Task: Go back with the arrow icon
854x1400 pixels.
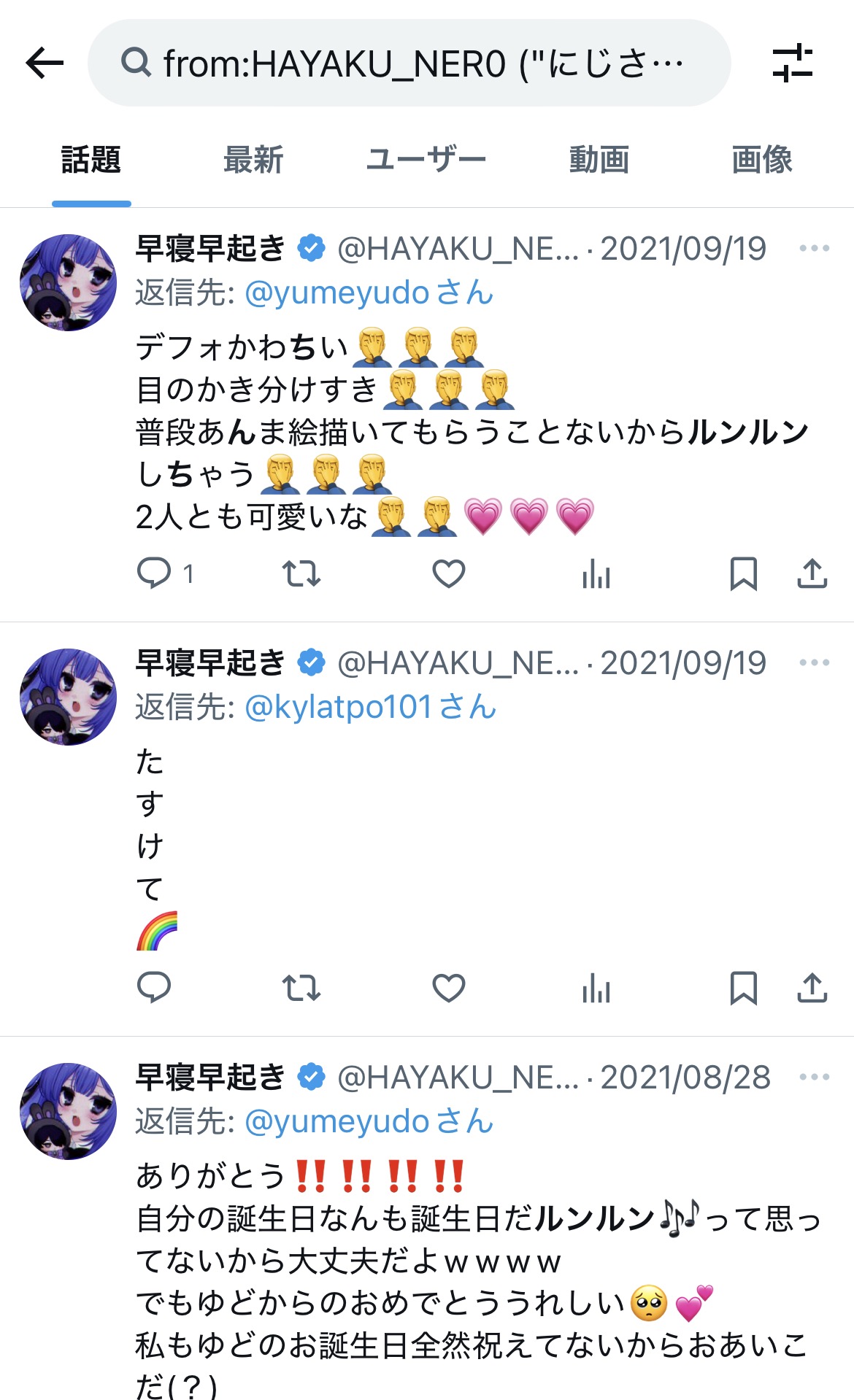Action: point(45,63)
